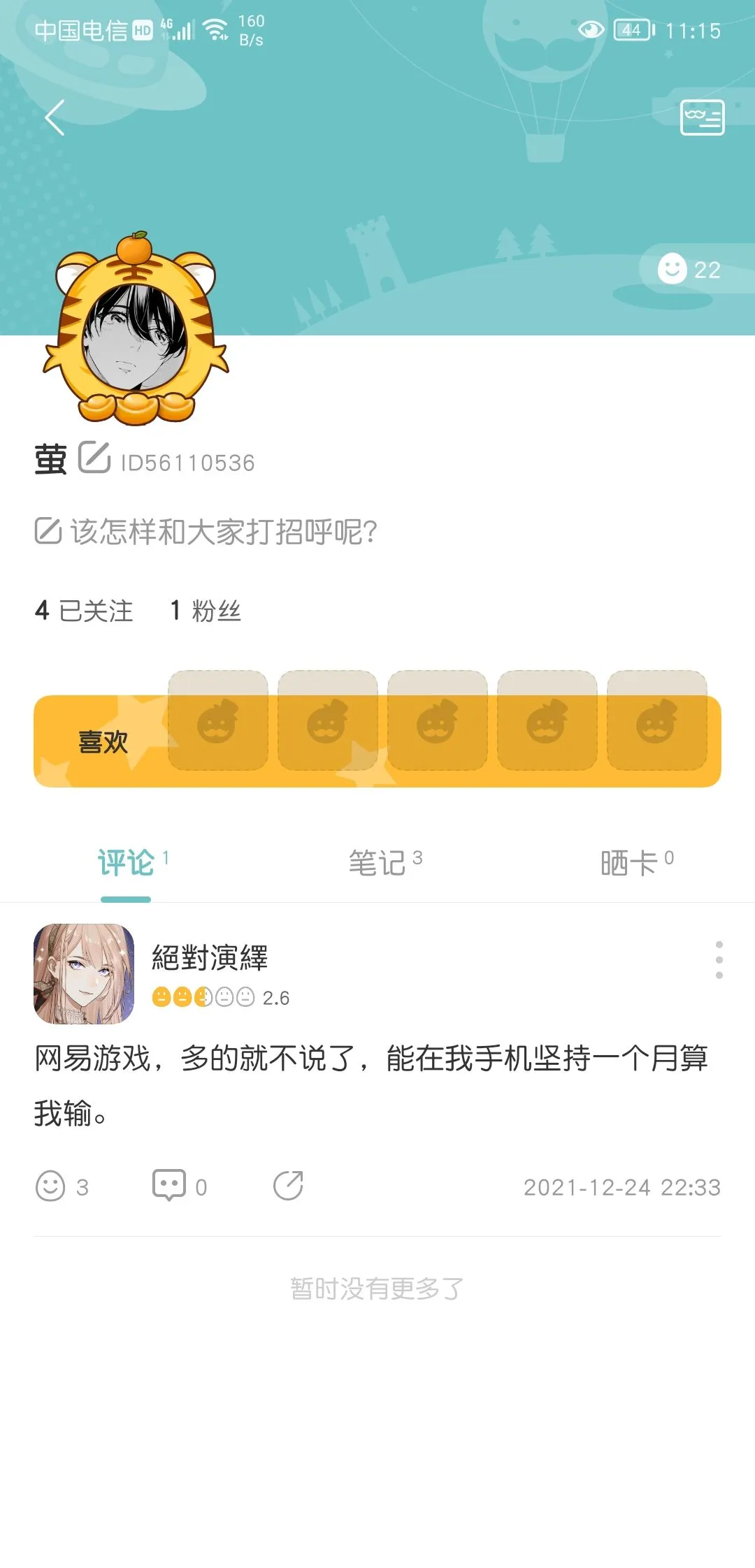755x1568 pixels.
Task: Tap the smiley badge showing 22
Action: coord(689,269)
